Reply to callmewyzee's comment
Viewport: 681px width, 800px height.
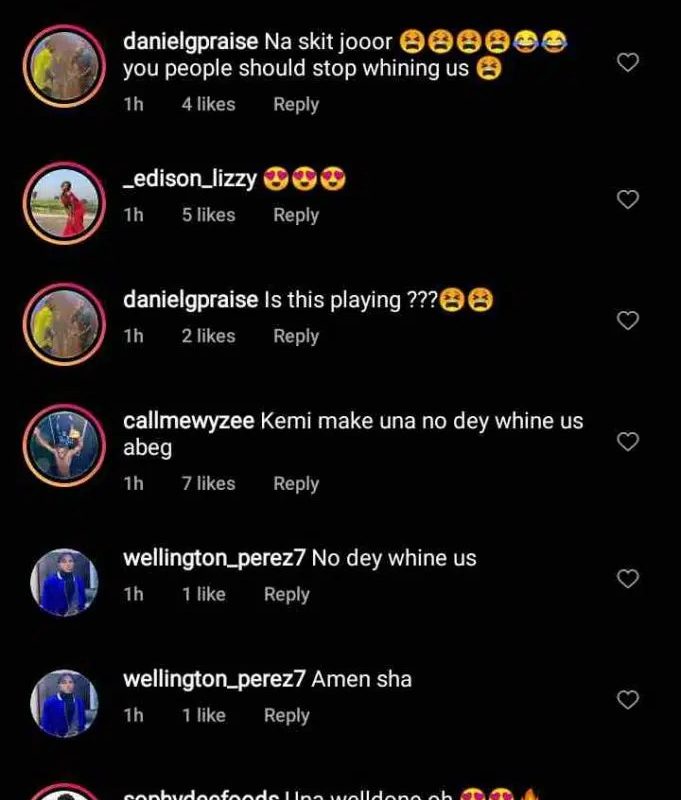(x=296, y=483)
